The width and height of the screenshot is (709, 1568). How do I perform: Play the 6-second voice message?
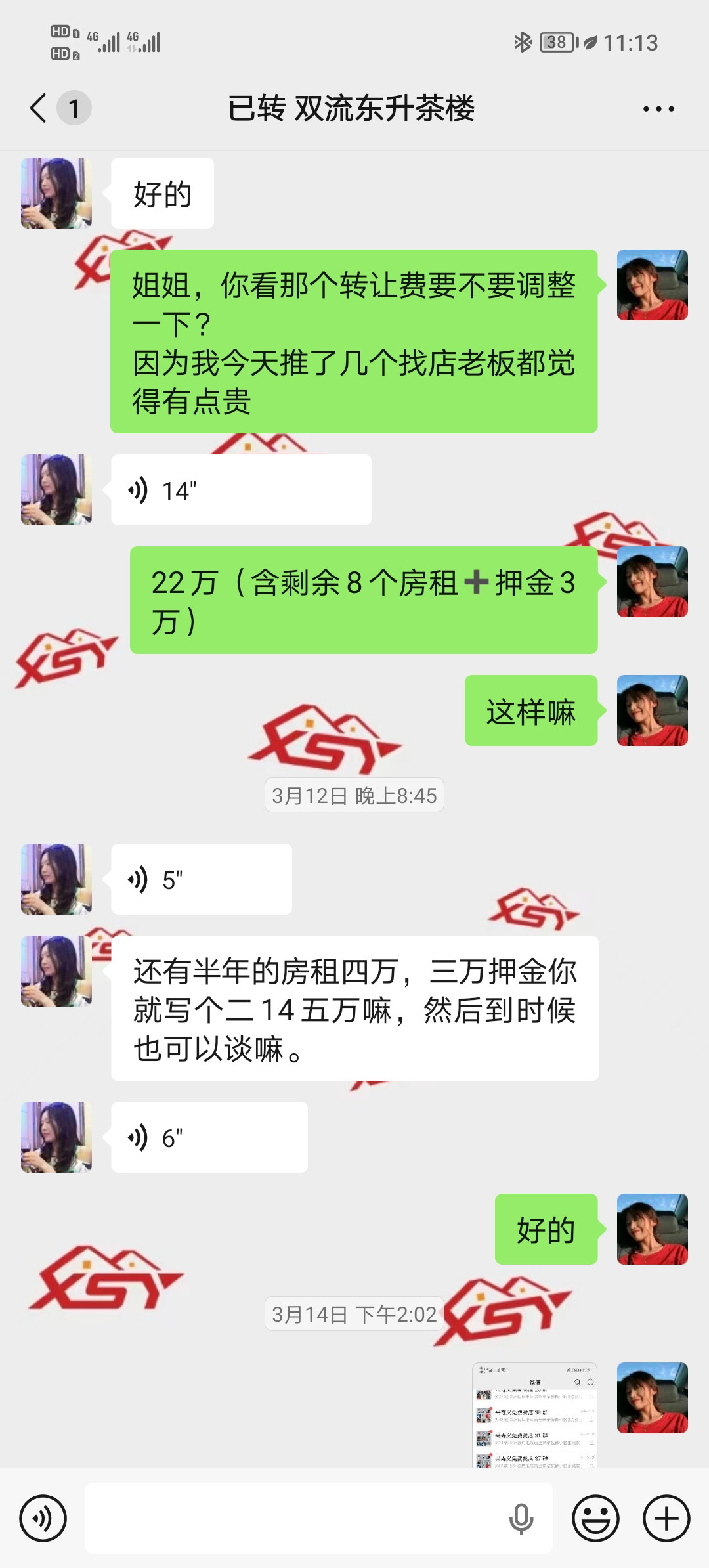tap(209, 1137)
